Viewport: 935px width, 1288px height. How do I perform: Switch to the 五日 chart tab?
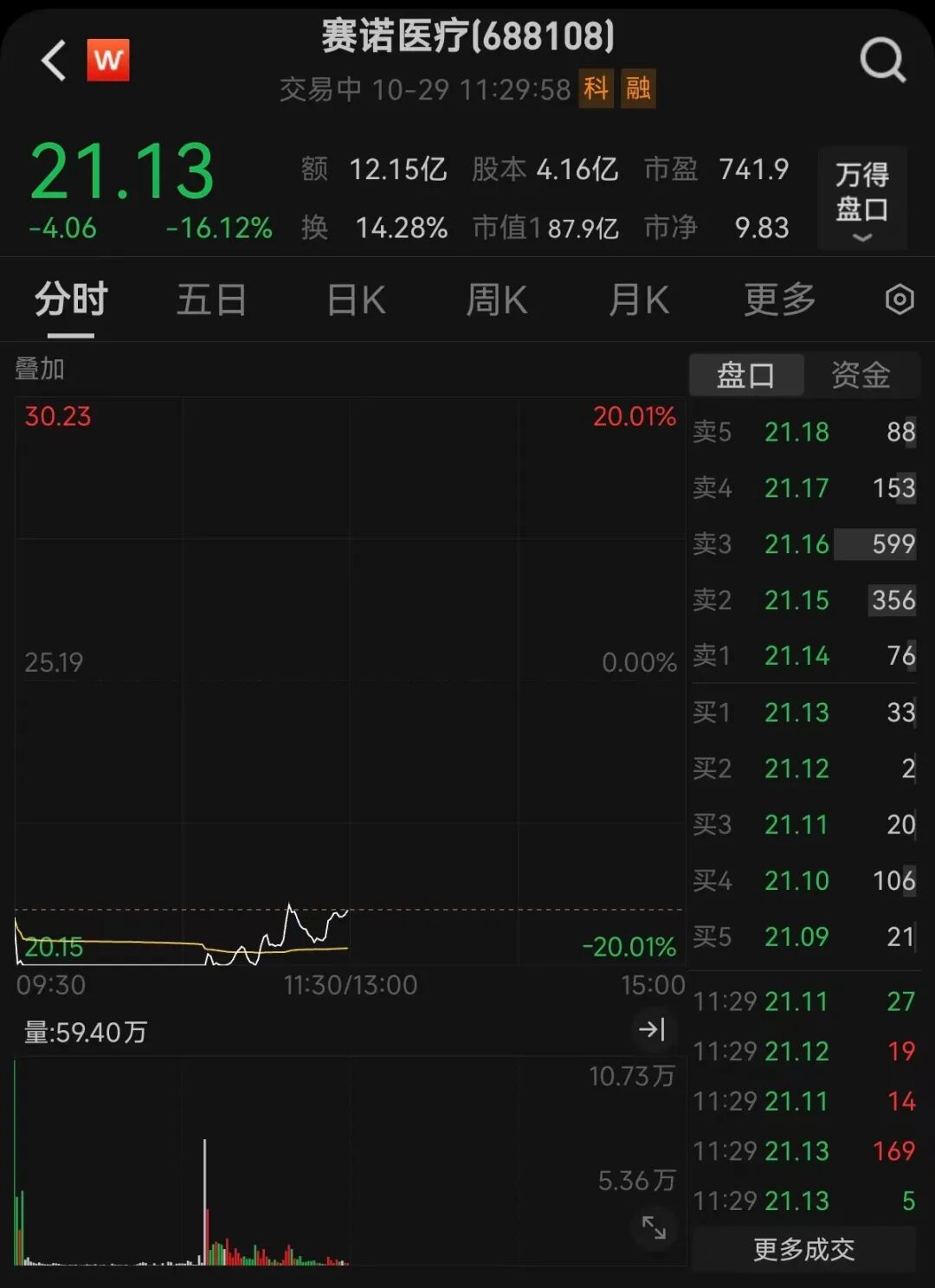[x=212, y=300]
